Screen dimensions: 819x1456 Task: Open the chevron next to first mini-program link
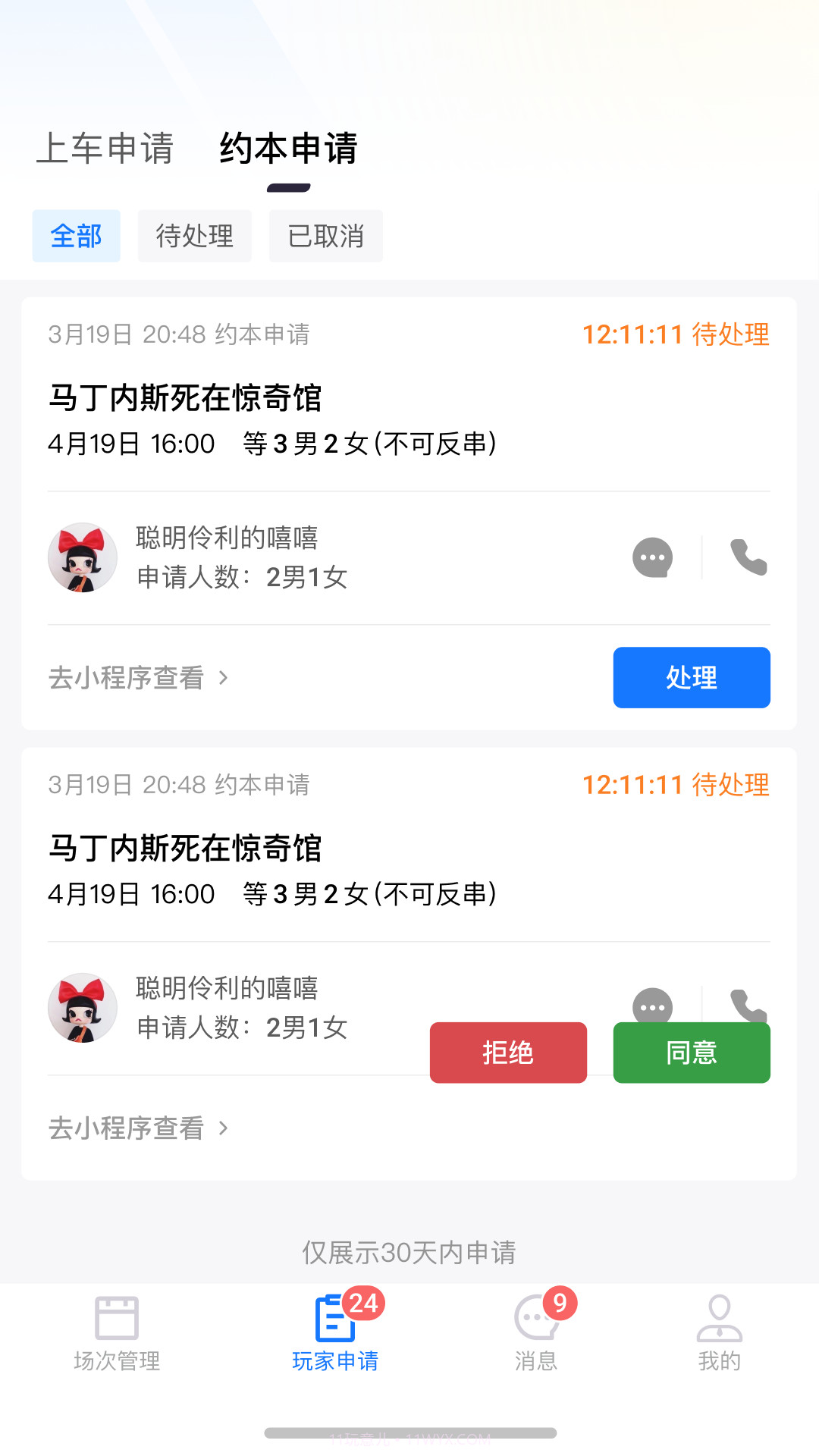tap(224, 679)
